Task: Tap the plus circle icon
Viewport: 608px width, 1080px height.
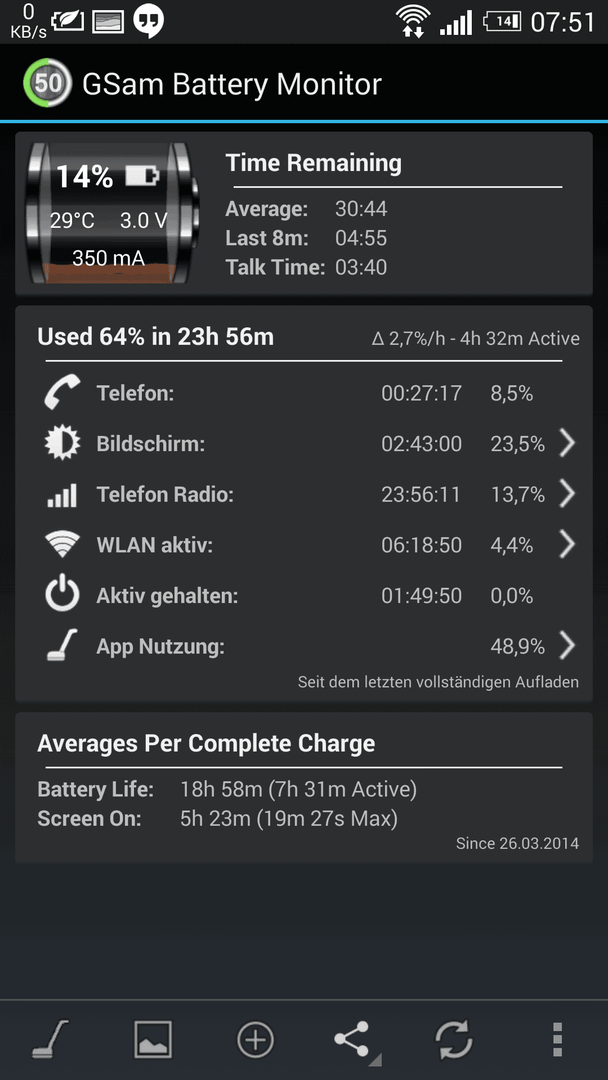Action: coord(254,1039)
